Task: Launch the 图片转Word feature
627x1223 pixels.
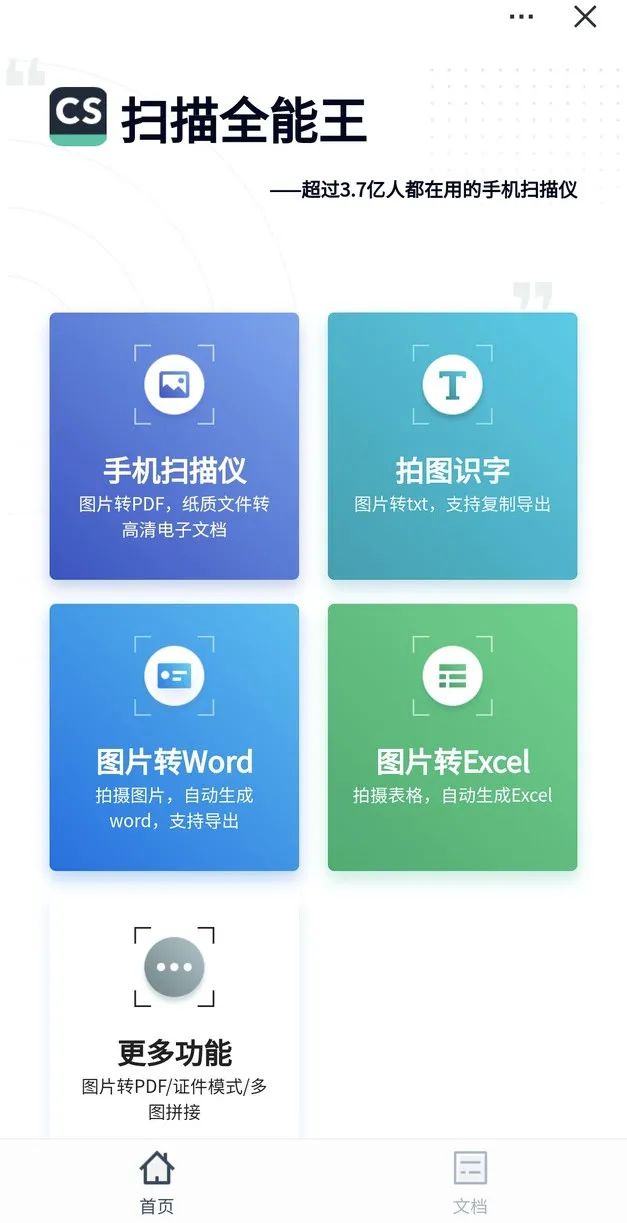Action: (174, 737)
